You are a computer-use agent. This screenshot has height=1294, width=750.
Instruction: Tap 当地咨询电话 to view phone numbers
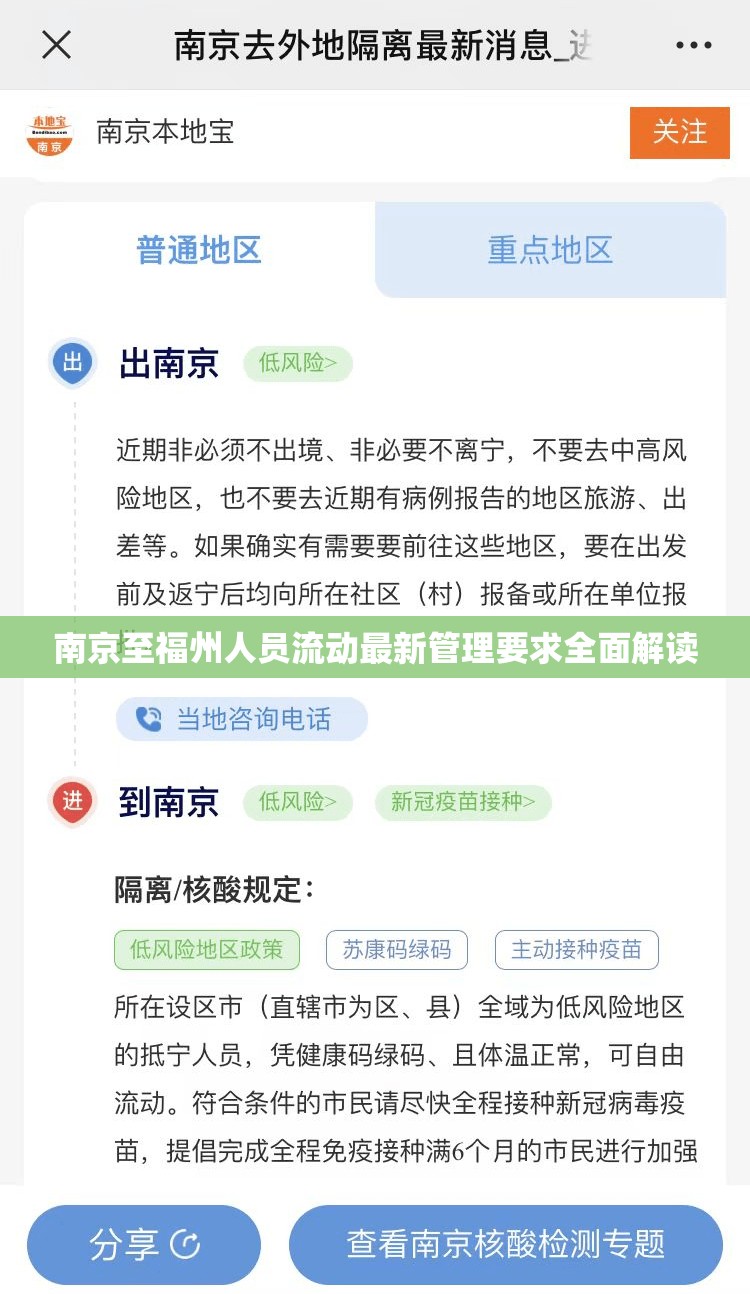(x=241, y=719)
